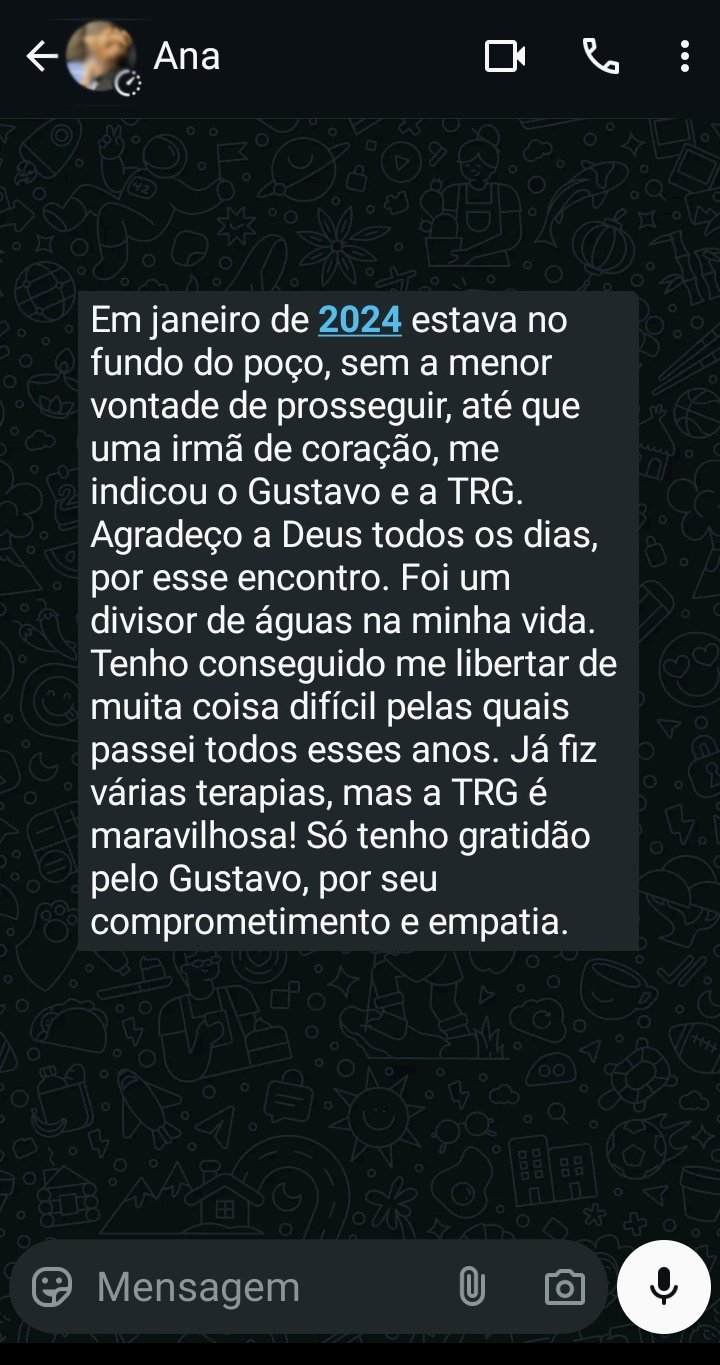720x1365 pixels.
Task: Attach a file with the paperclip
Action: coord(472,1287)
